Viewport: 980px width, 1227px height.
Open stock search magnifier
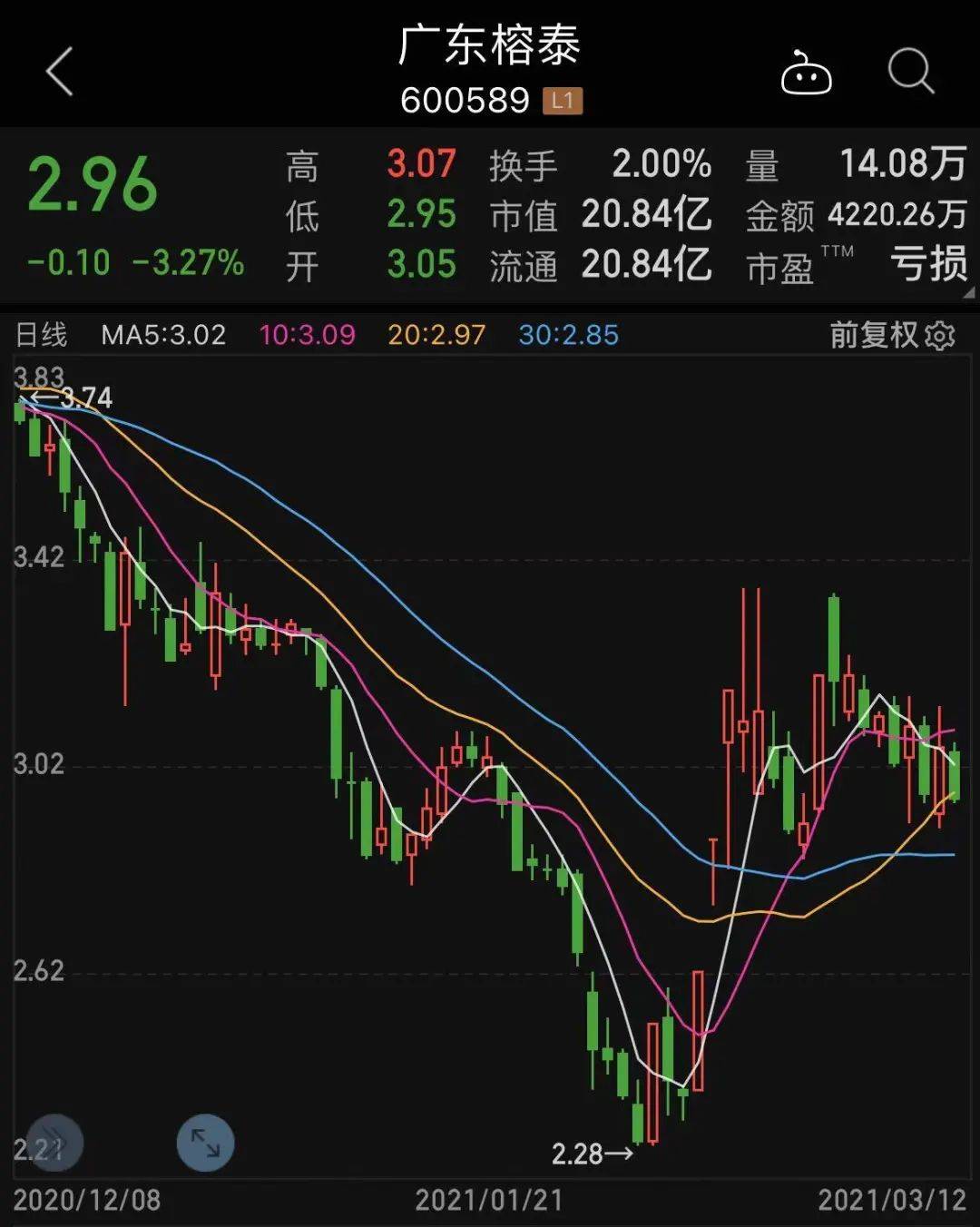point(910,72)
